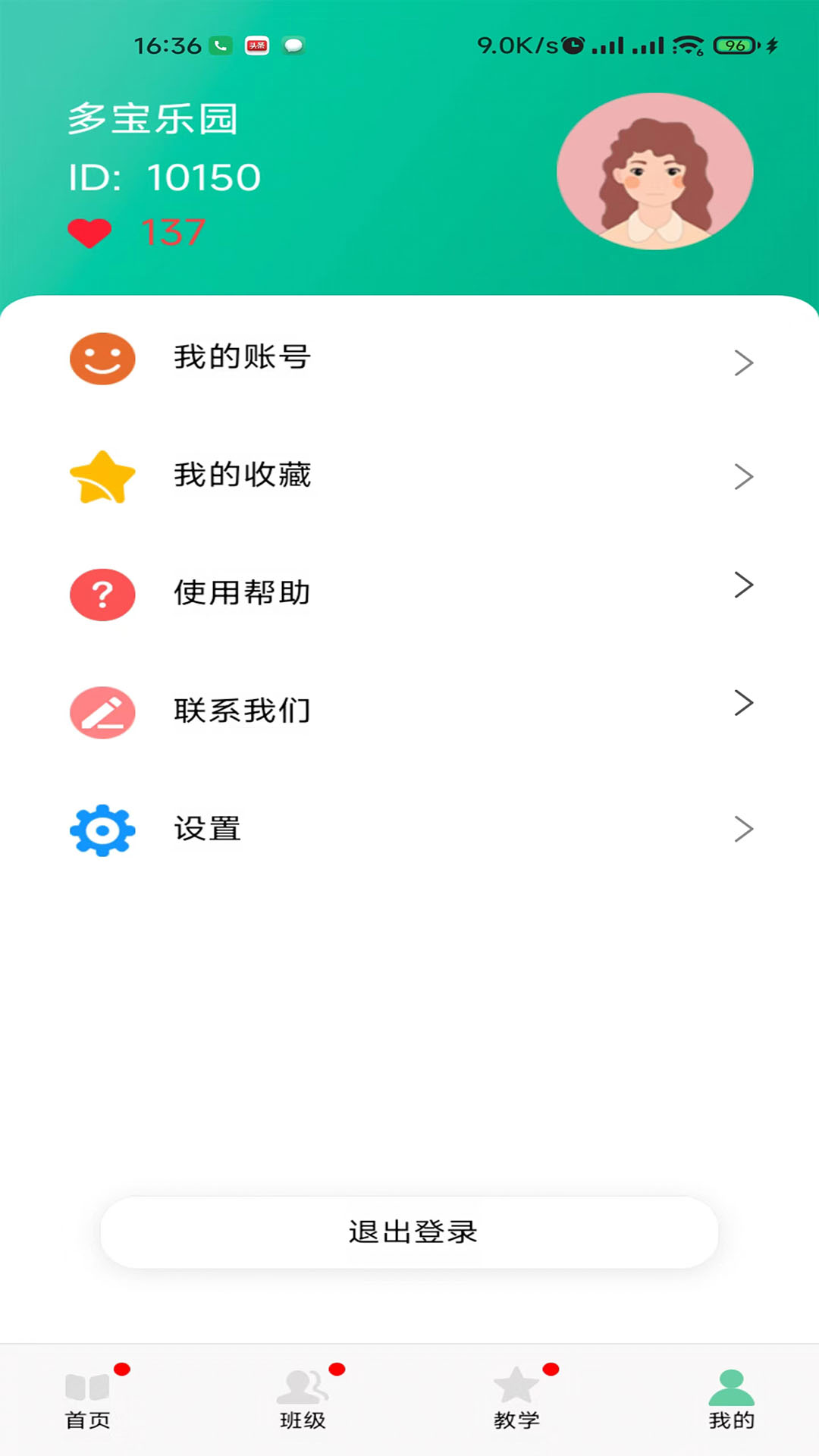Click the red question mark 使用帮助 icon
The width and height of the screenshot is (819, 1456).
(x=102, y=595)
